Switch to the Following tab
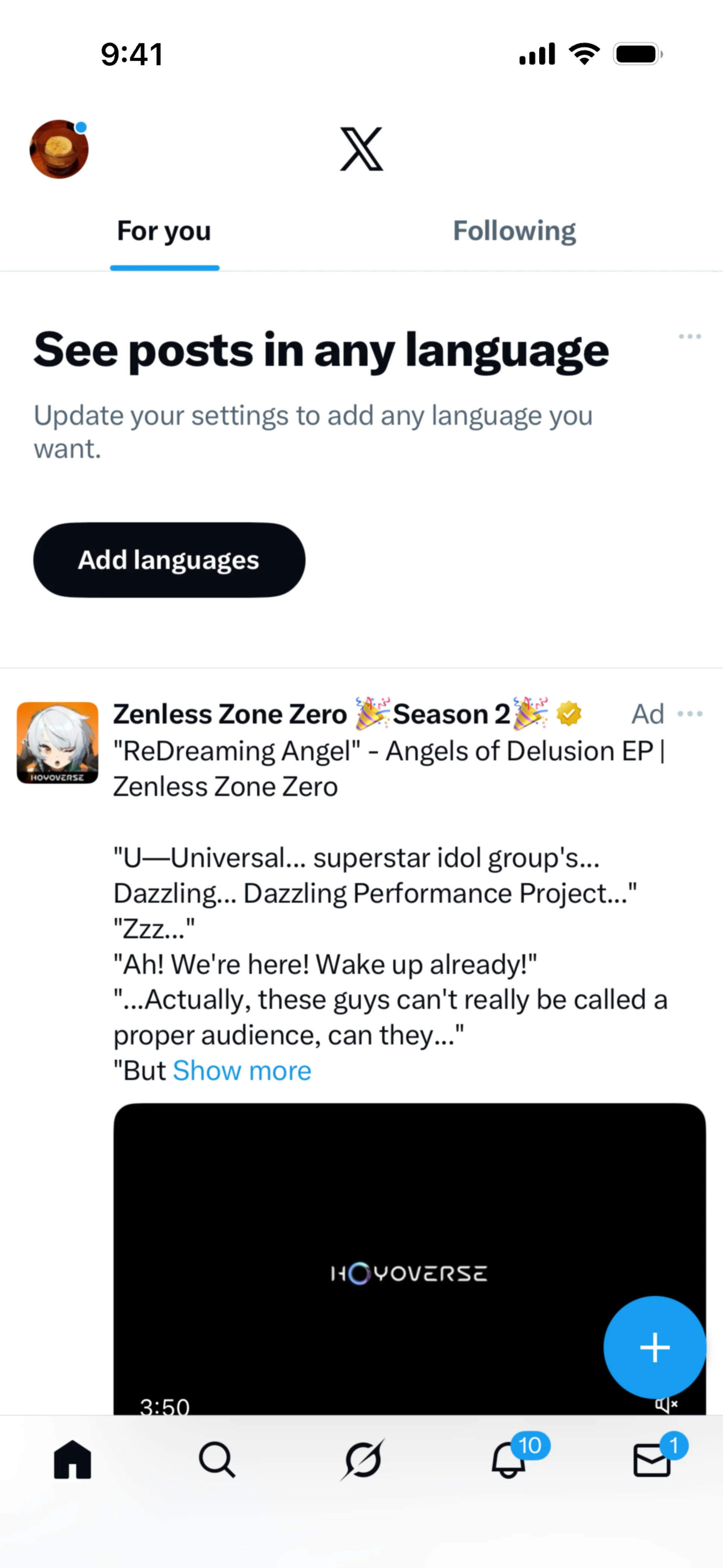Image resolution: width=723 pixels, height=1568 pixels. pos(514,231)
